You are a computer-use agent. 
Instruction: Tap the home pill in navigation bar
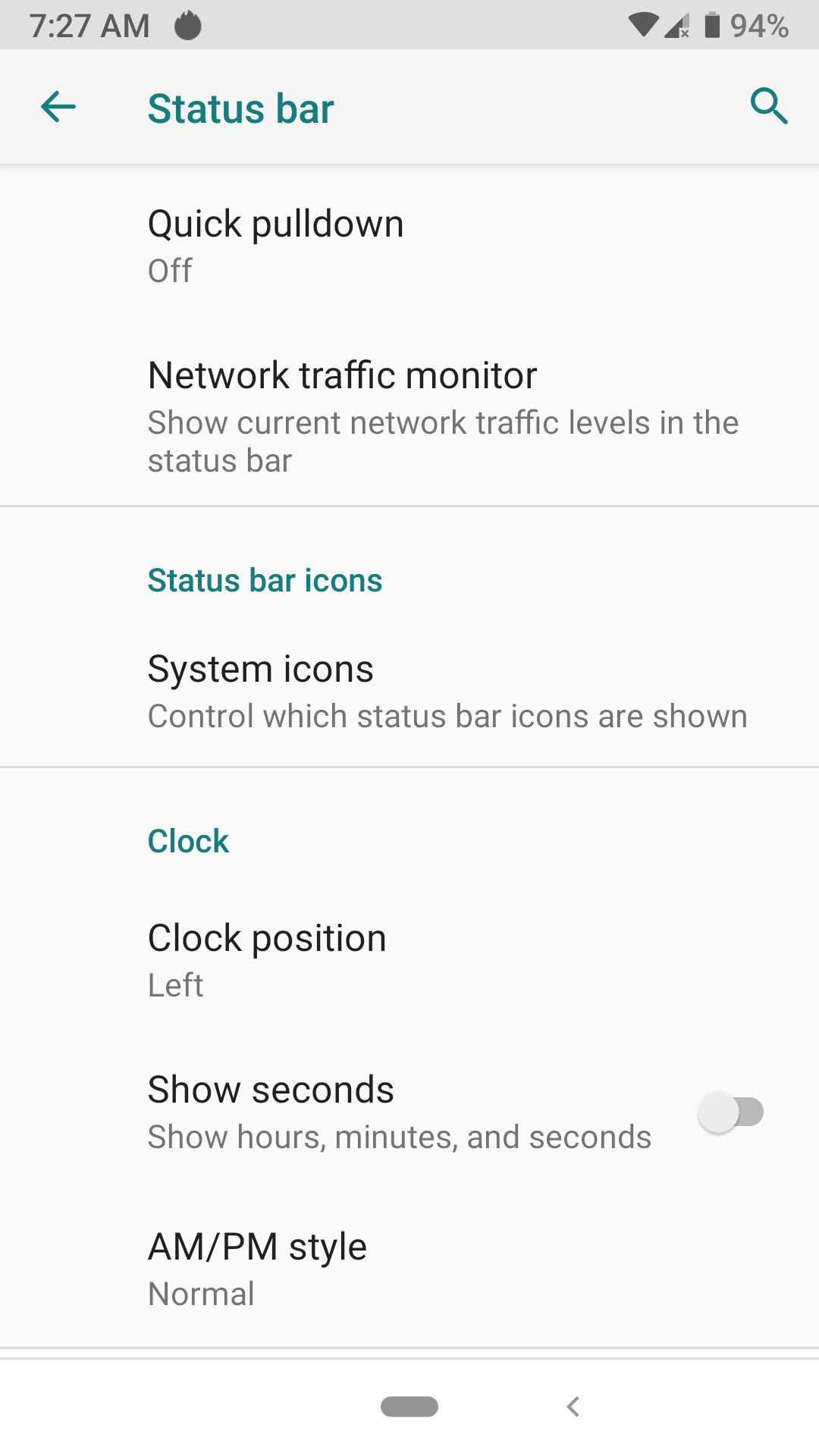pos(409,1407)
